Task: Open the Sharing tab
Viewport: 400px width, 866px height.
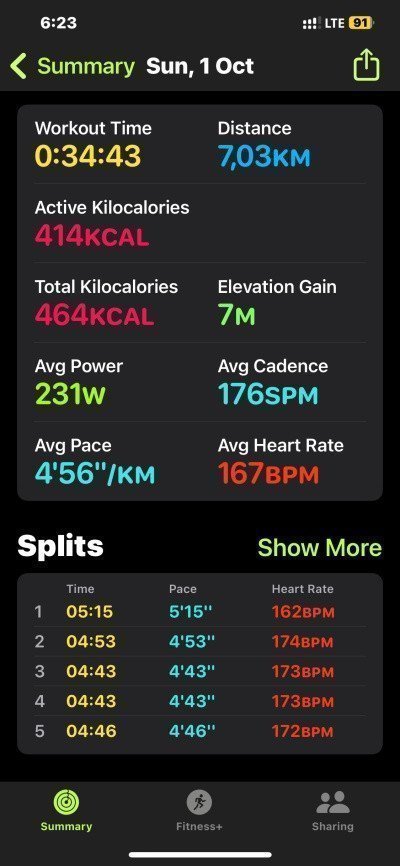Action: (x=333, y=811)
